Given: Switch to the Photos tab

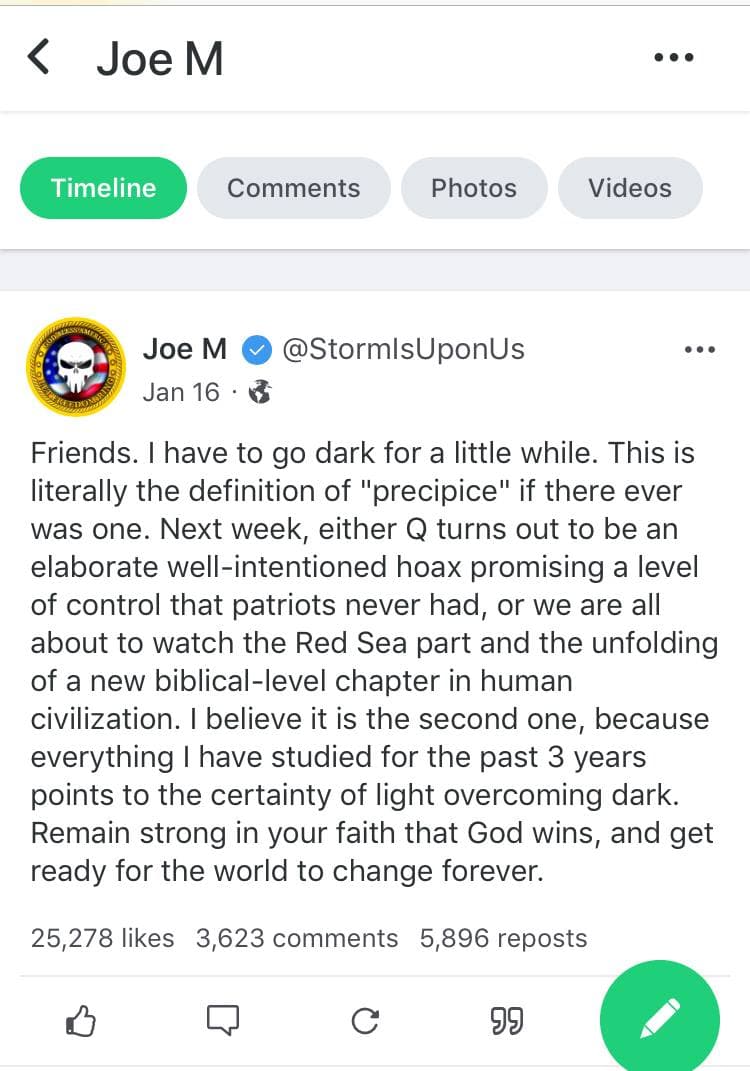Looking at the screenshot, I should tap(474, 188).
